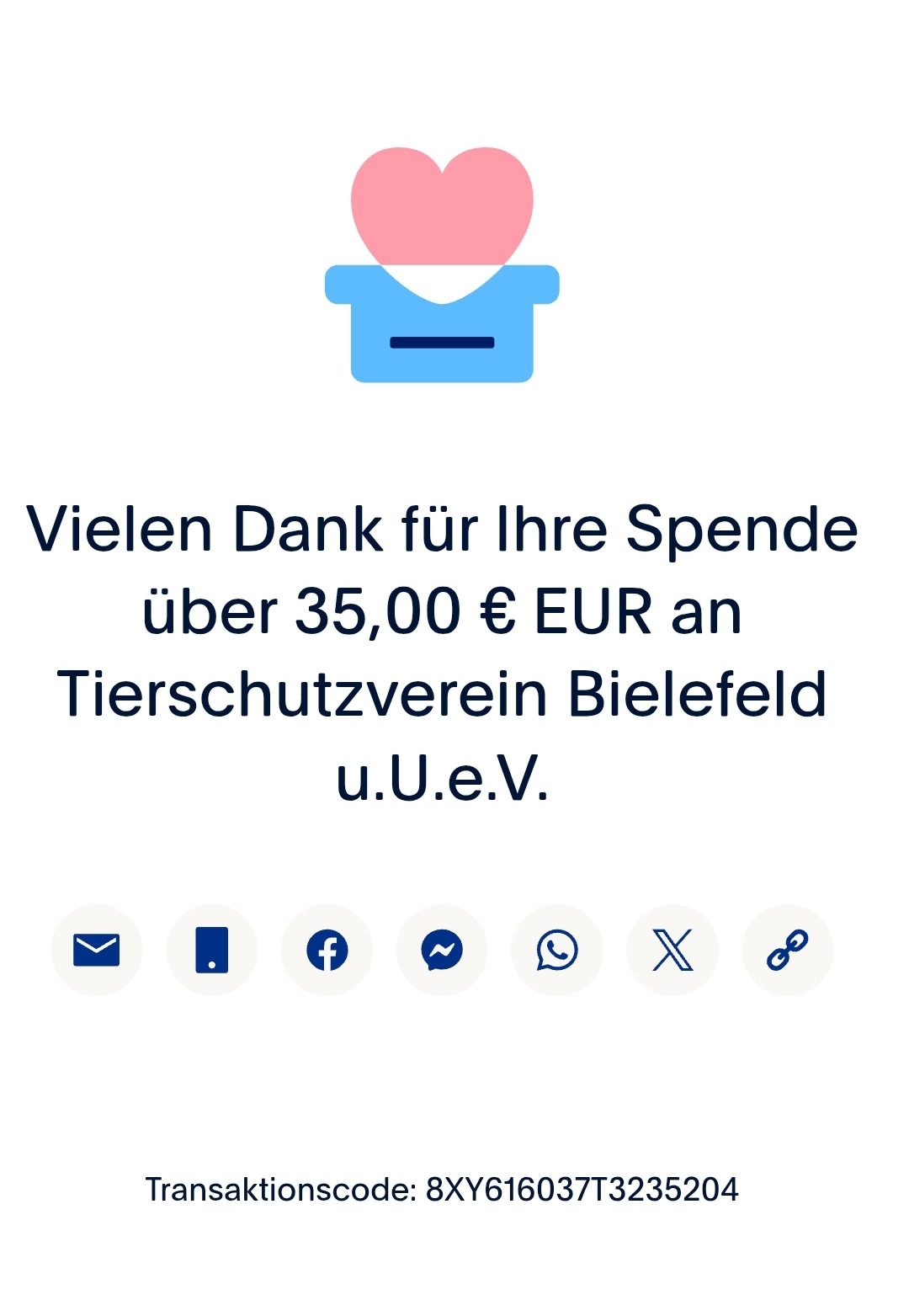Share via SMS phone icon
This screenshot has height=1316, width=909.
pyautogui.click(x=212, y=950)
